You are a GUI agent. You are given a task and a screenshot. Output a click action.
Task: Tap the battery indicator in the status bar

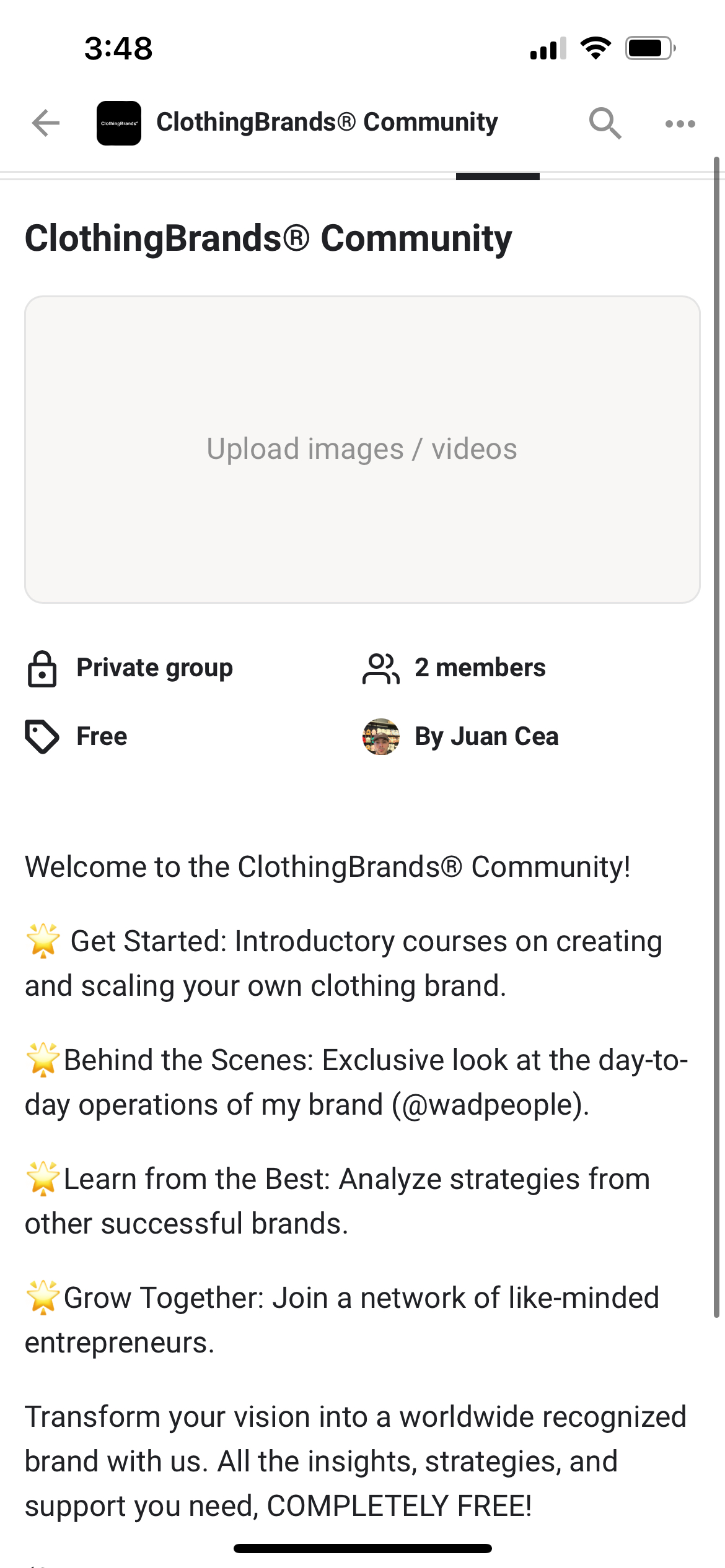click(648, 48)
